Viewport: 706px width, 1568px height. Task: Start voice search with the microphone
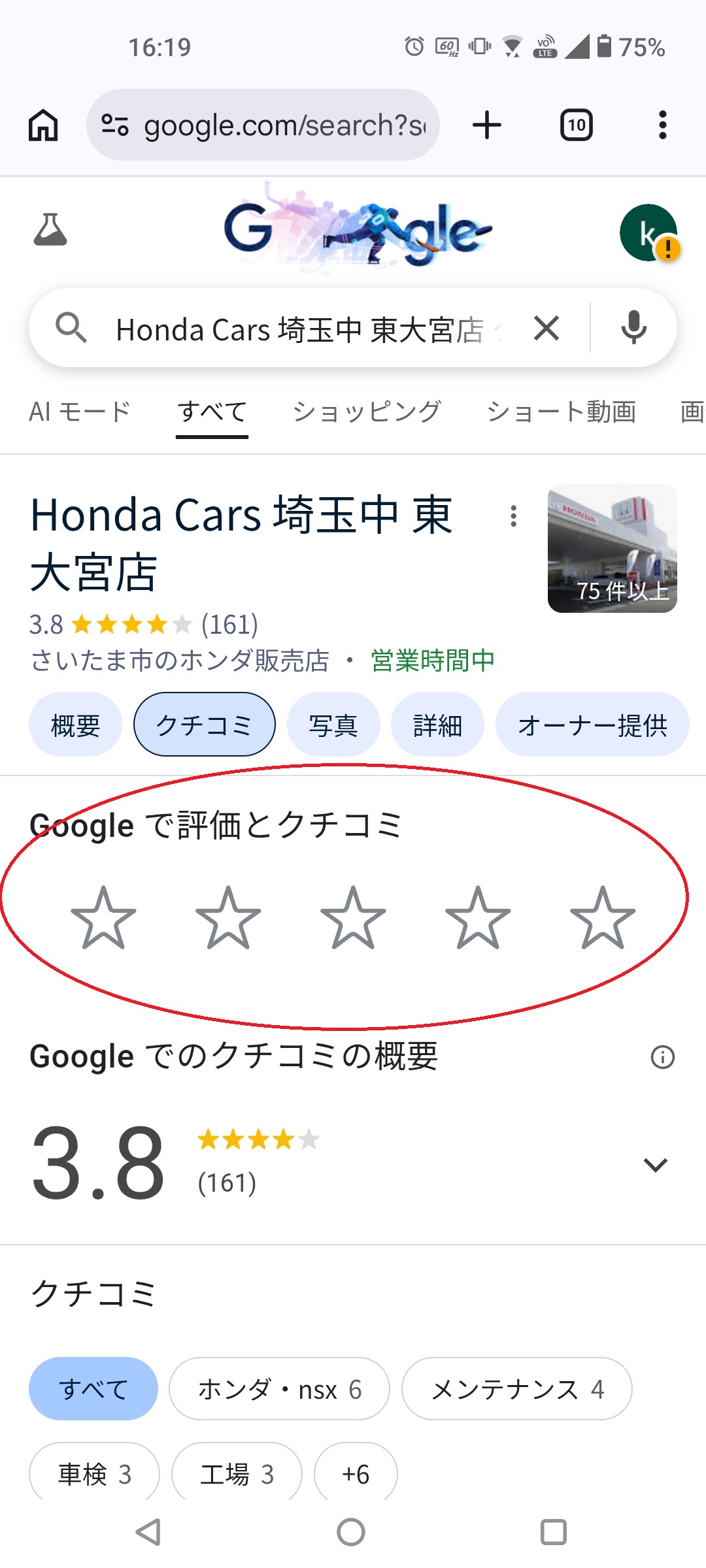tap(633, 328)
